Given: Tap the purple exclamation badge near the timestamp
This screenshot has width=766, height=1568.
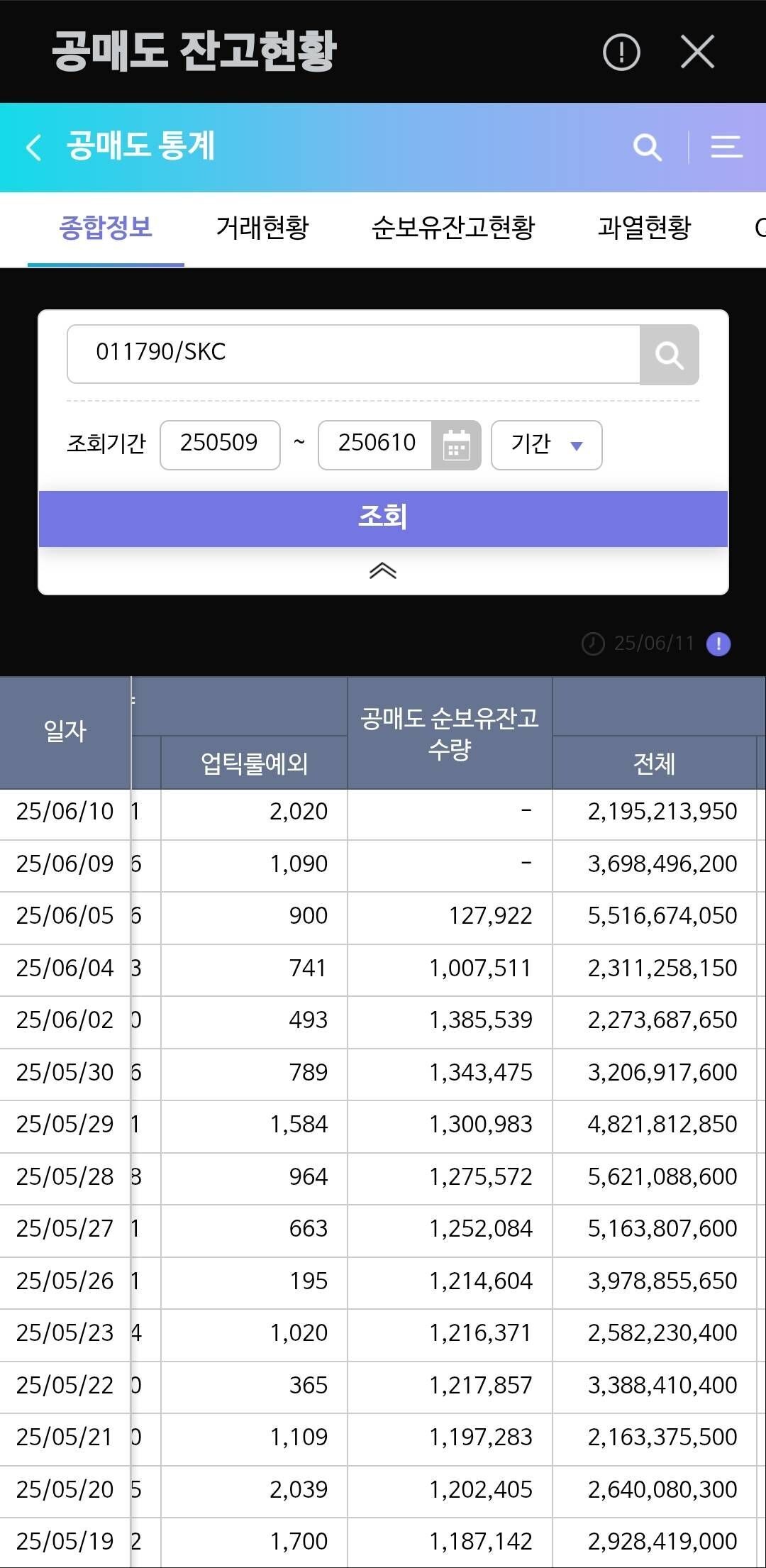Looking at the screenshot, I should pyautogui.click(x=719, y=644).
